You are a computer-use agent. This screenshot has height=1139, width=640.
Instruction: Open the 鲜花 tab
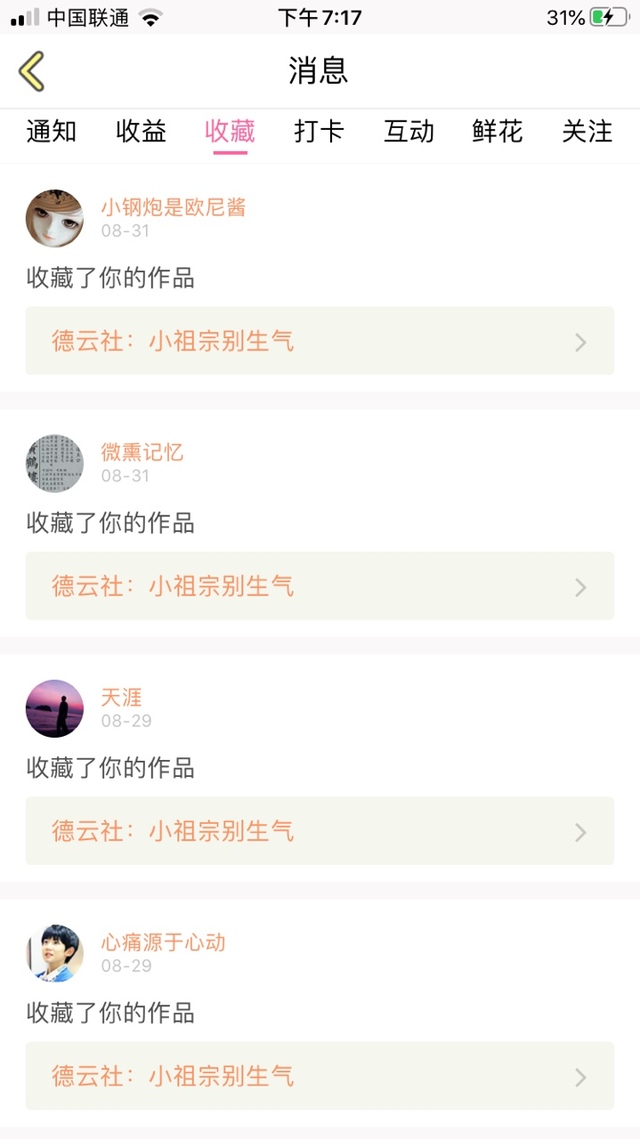(498, 131)
